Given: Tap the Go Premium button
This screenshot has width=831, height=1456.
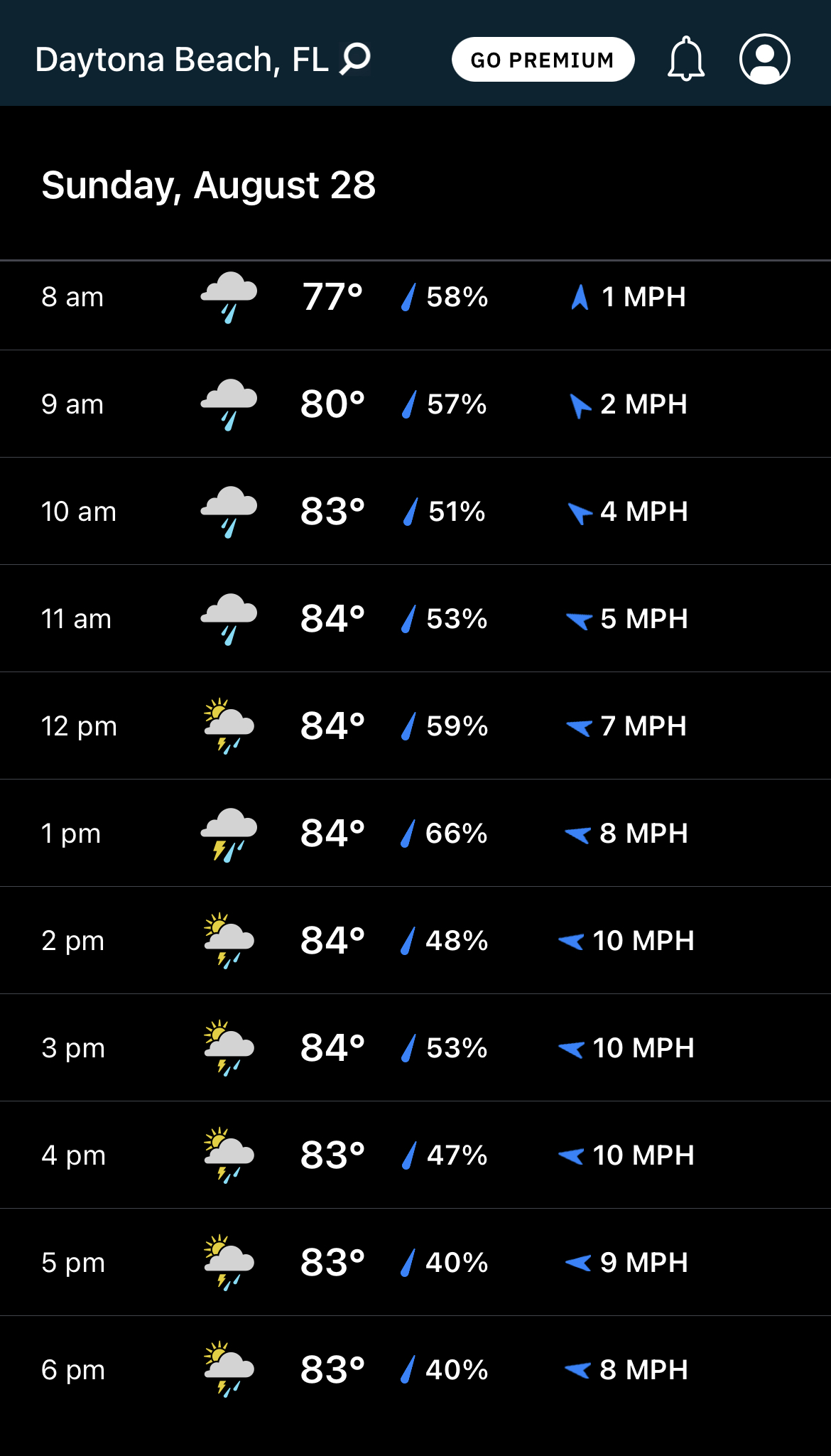Looking at the screenshot, I should tap(543, 60).
